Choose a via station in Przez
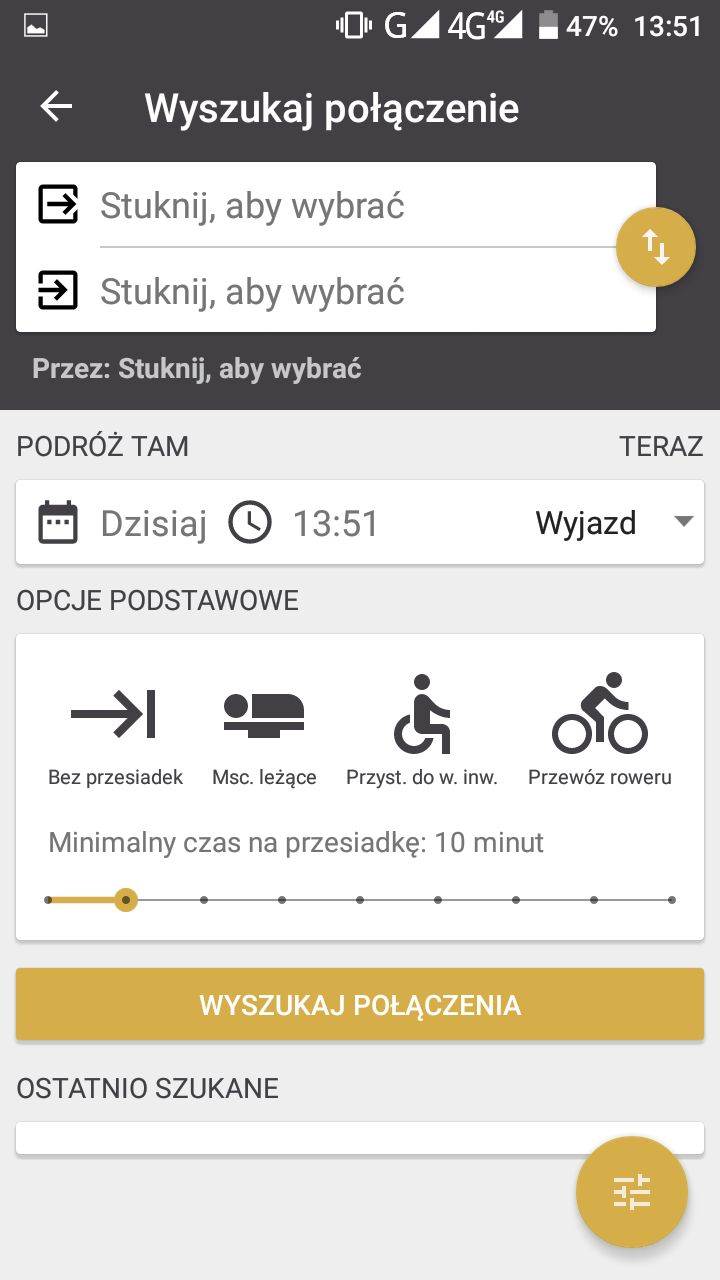The height and width of the screenshot is (1280, 720). pyautogui.click(x=196, y=369)
